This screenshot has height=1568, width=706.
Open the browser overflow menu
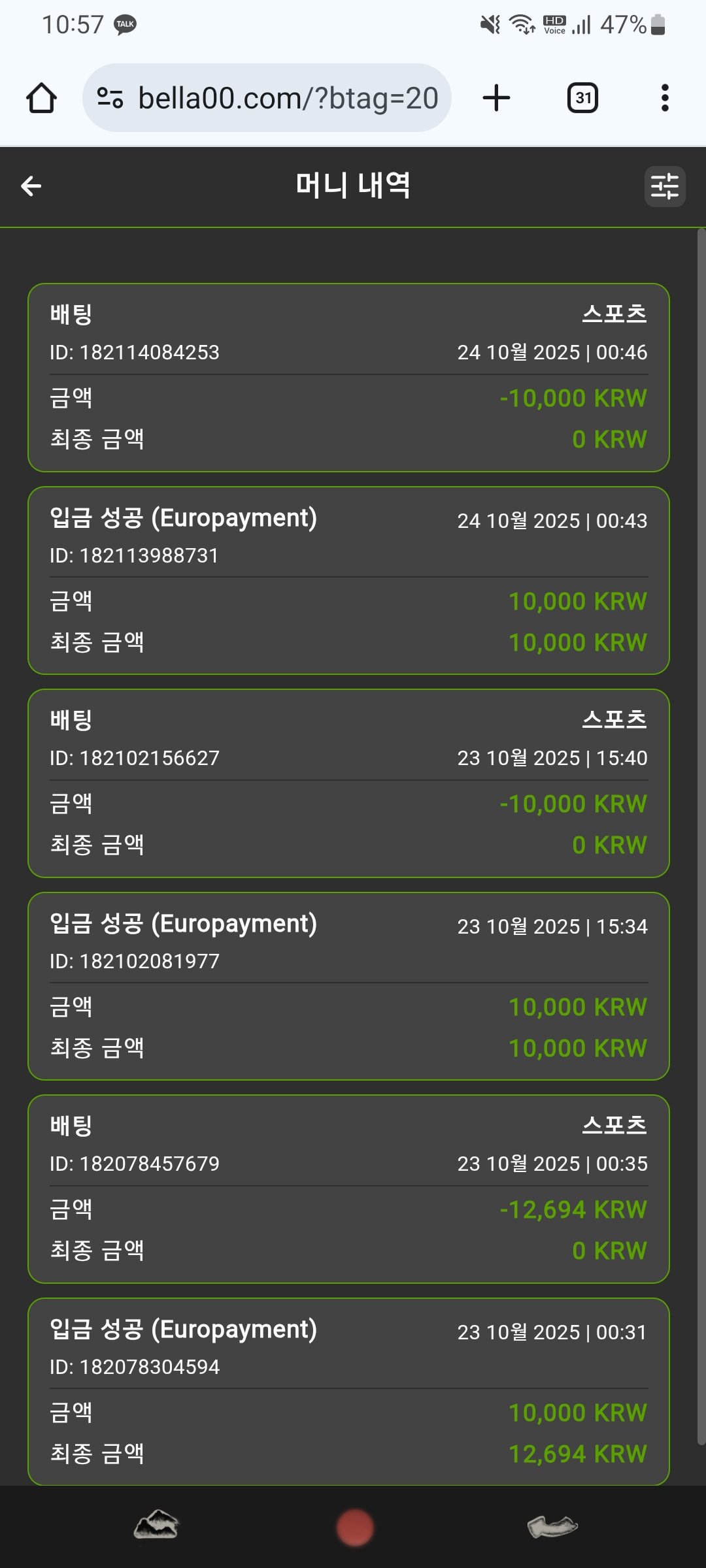point(665,98)
